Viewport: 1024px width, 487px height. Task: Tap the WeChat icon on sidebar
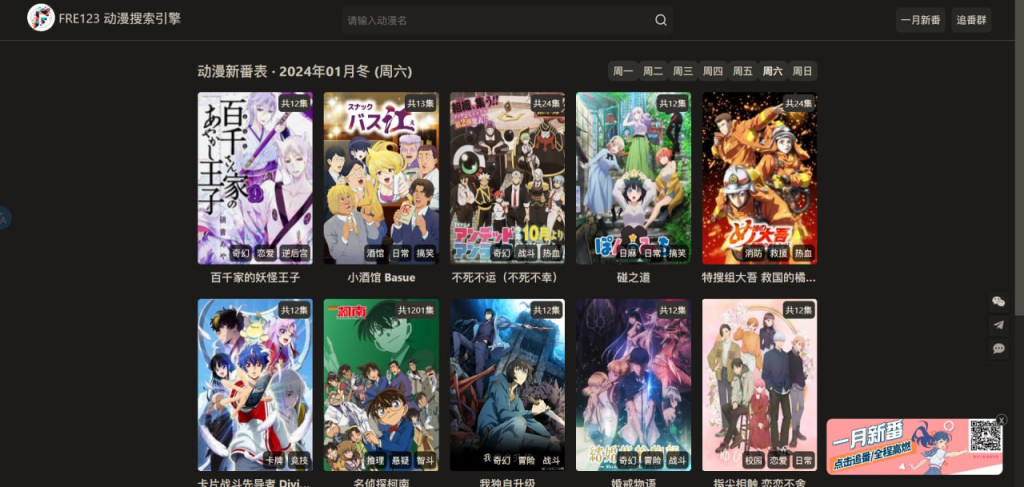(998, 301)
